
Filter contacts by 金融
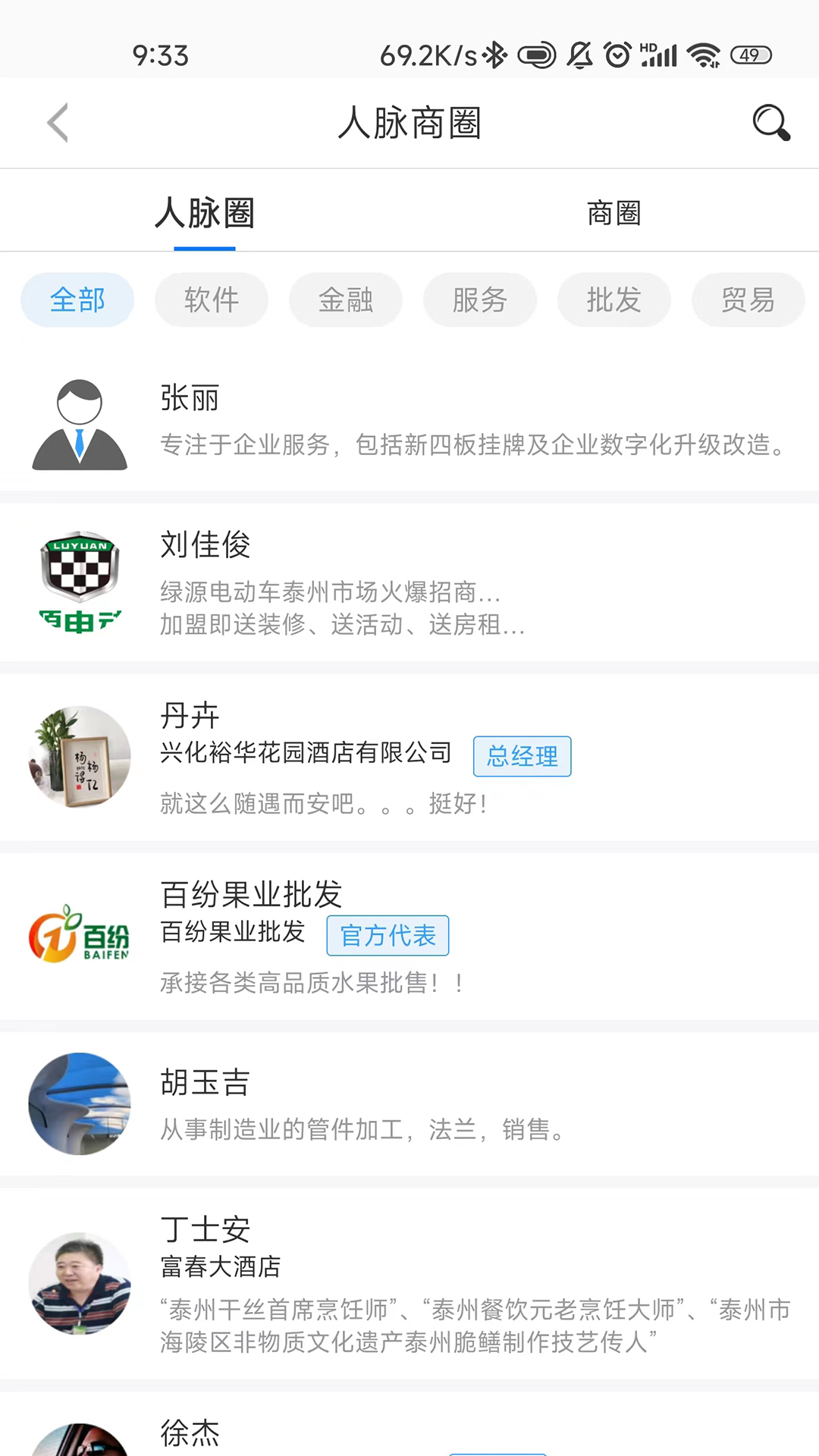[x=346, y=300]
